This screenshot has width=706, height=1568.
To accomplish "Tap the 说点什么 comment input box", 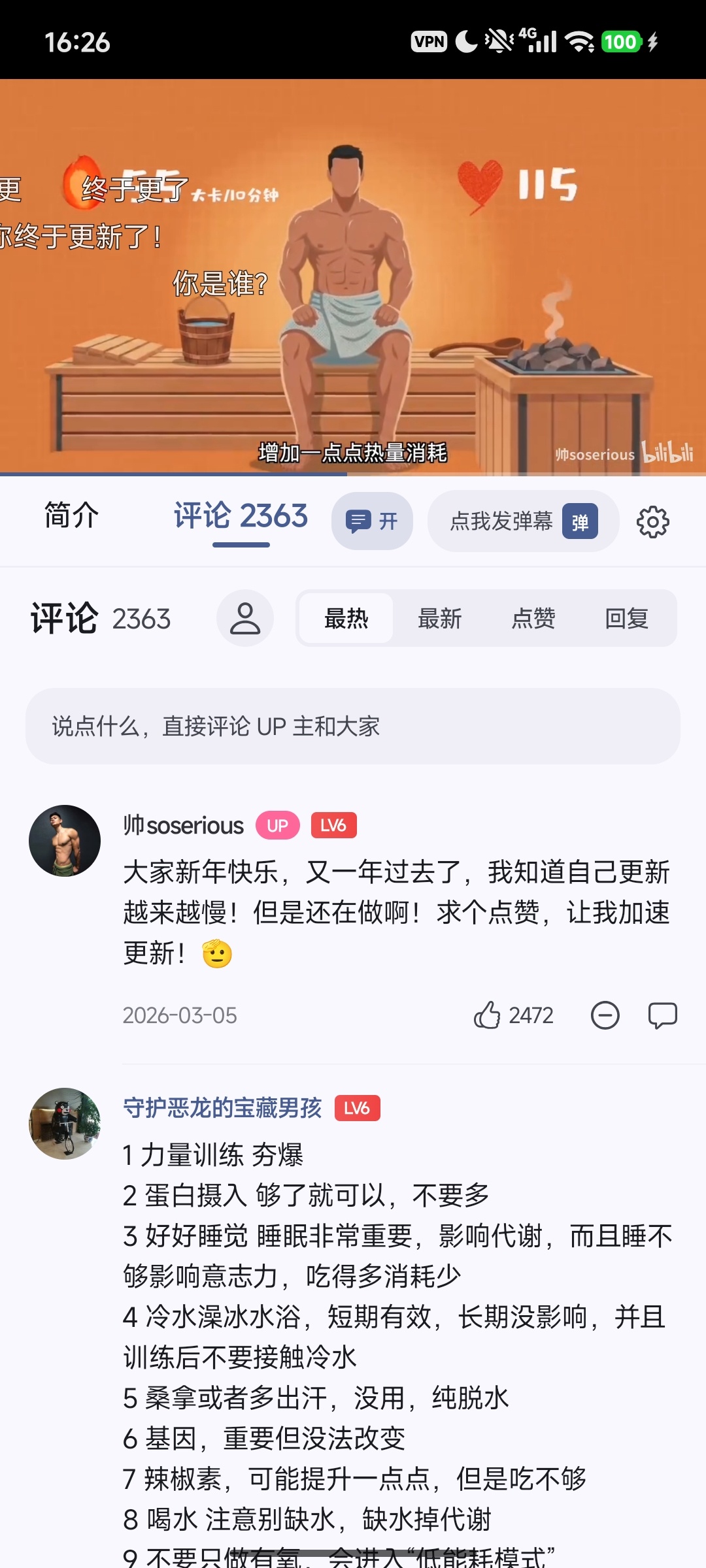I will [353, 726].
